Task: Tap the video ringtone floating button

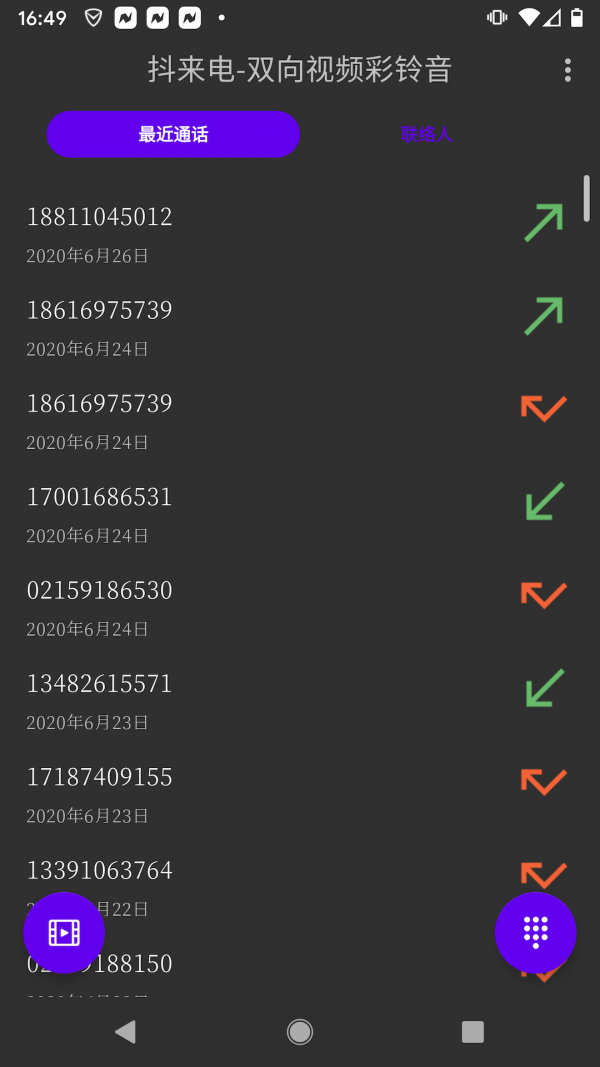Action: (x=64, y=932)
